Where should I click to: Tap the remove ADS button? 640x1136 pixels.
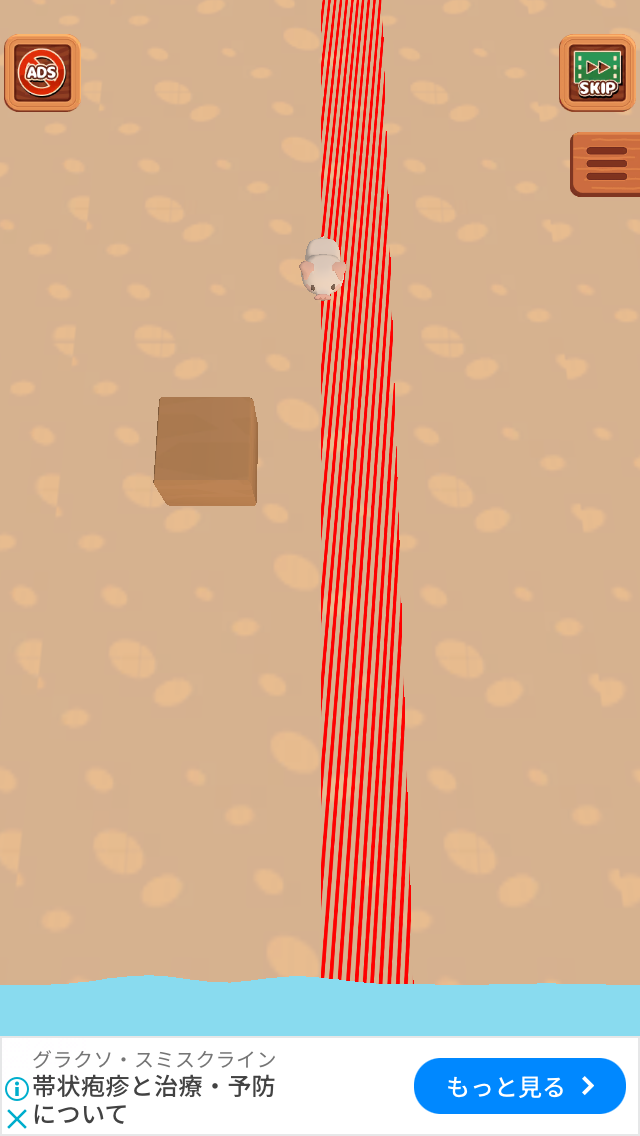coord(42,72)
